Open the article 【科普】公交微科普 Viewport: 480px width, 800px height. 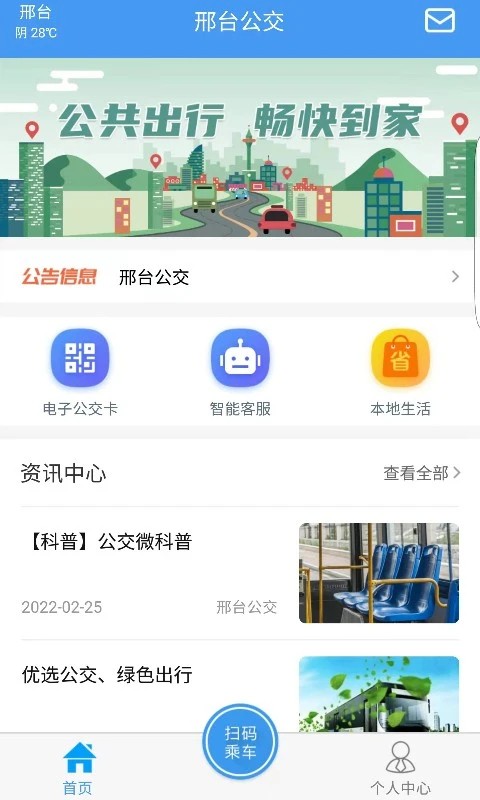tap(240, 573)
